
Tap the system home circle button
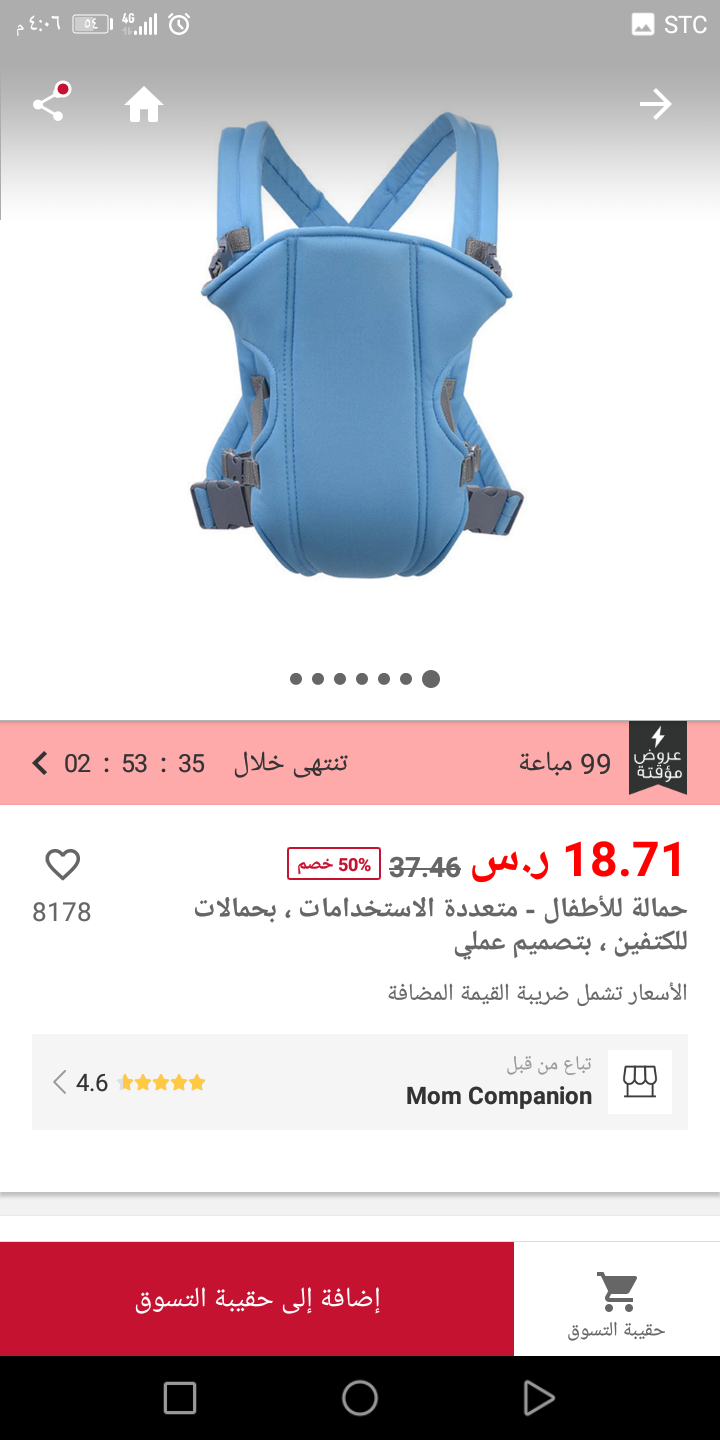360,1398
